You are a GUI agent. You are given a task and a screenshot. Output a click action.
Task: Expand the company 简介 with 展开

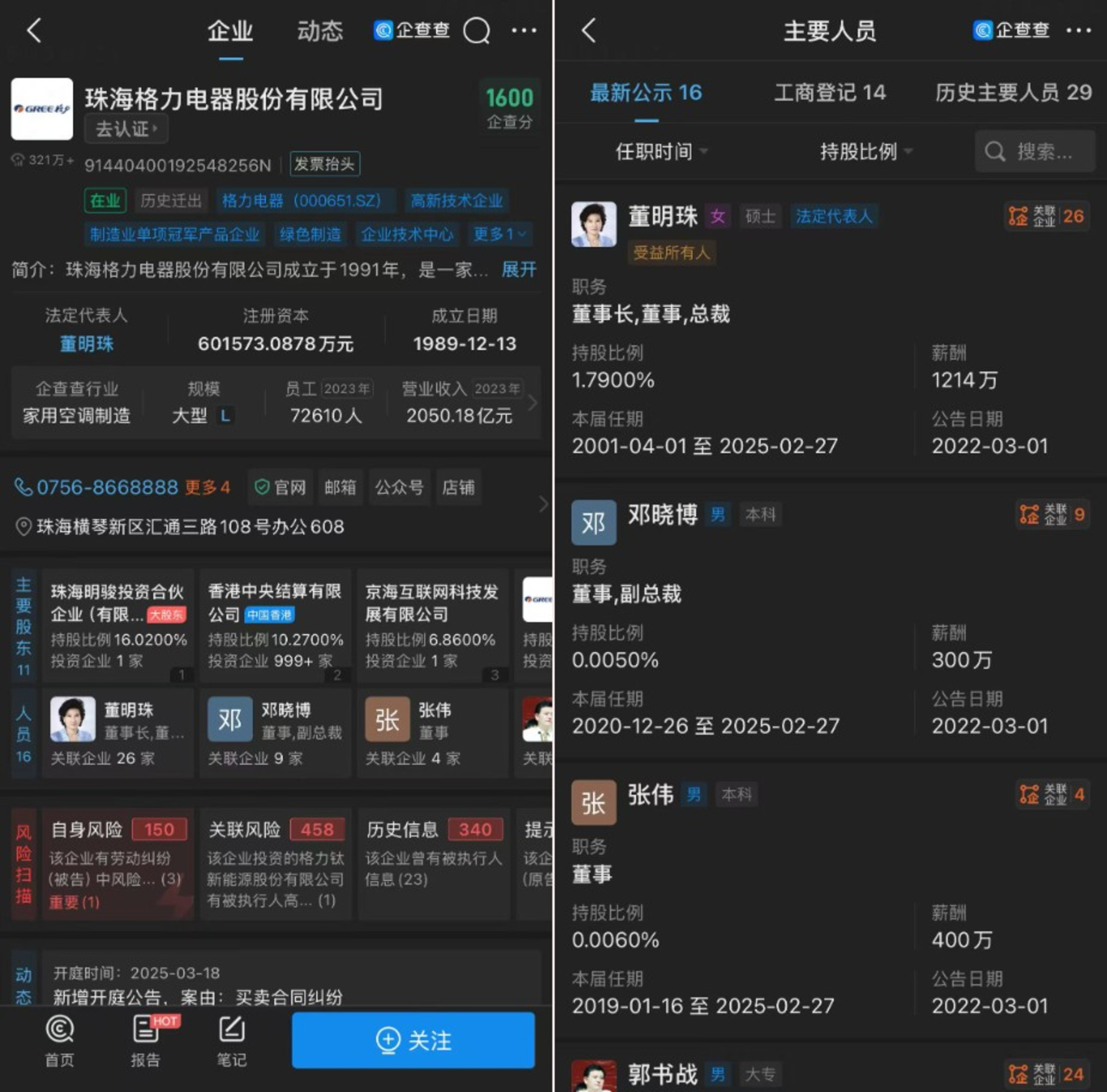point(518,269)
